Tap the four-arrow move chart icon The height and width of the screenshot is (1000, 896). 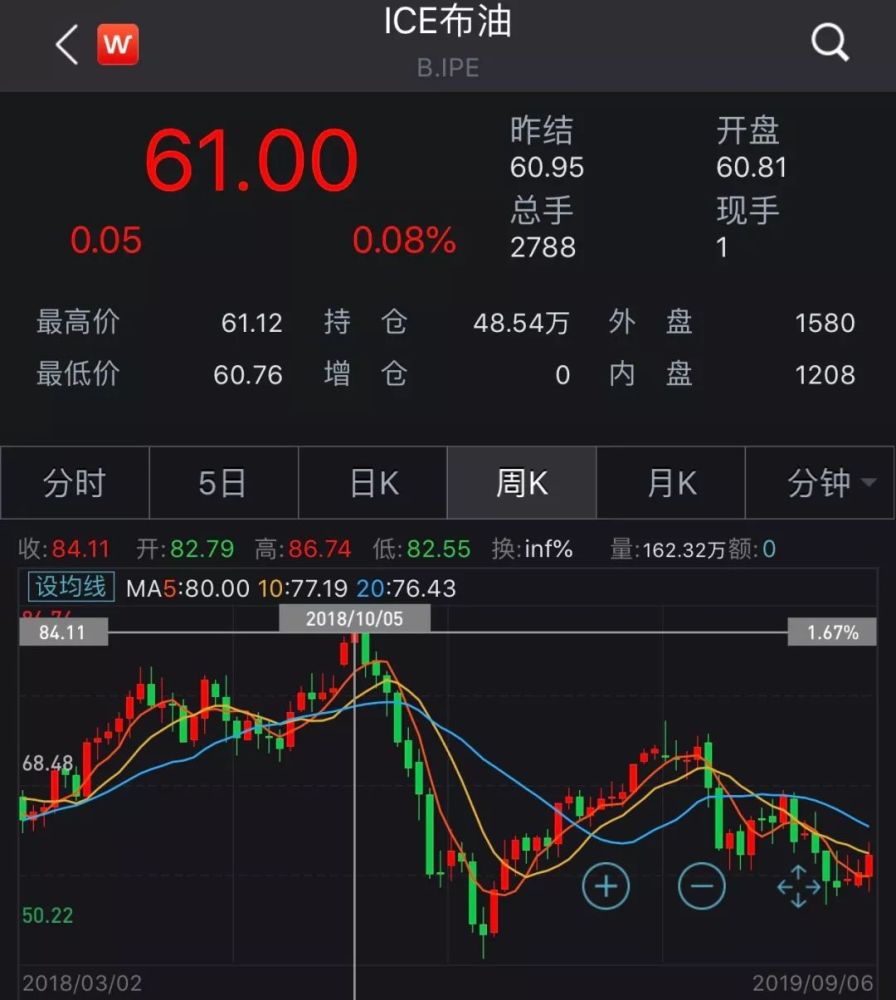pos(798,887)
